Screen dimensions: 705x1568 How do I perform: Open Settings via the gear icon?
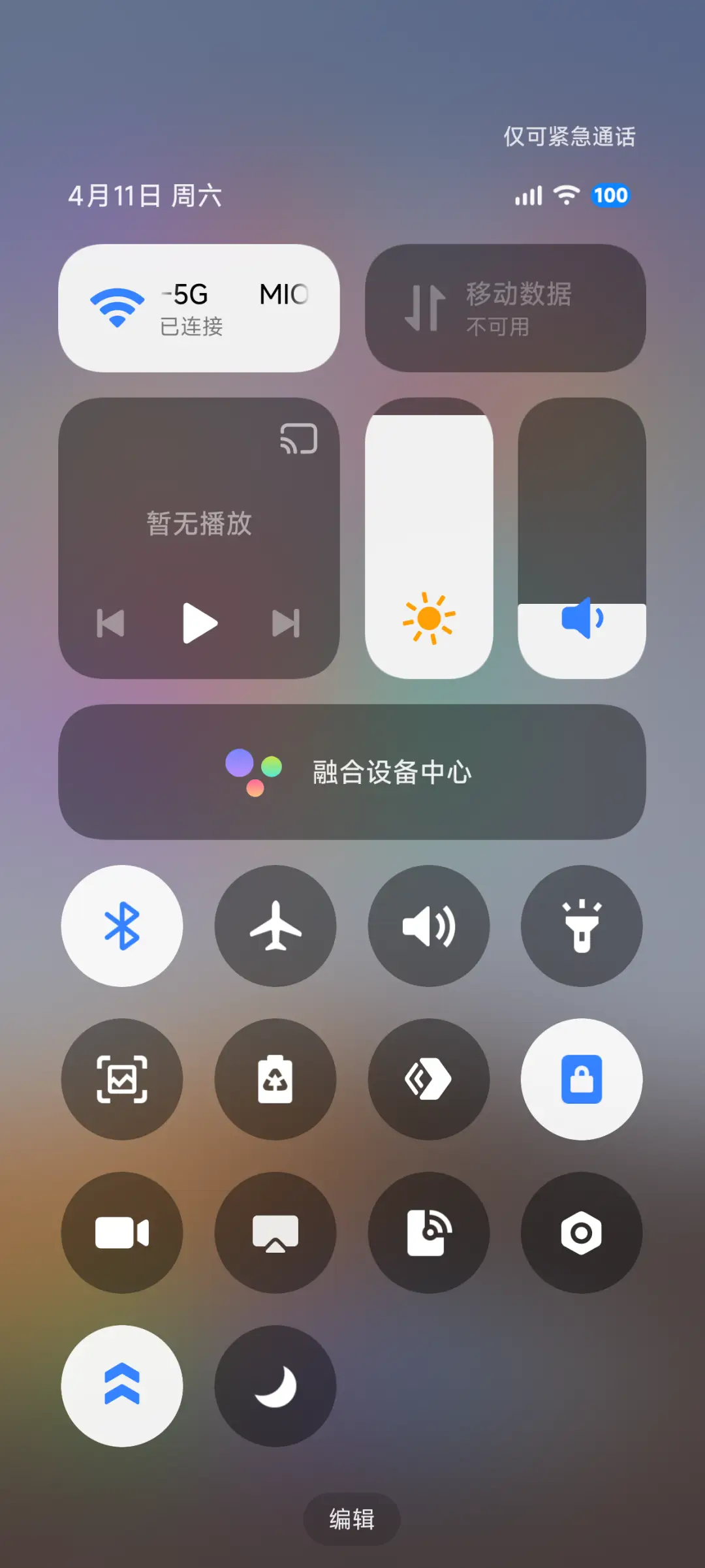tap(581, 1232)
